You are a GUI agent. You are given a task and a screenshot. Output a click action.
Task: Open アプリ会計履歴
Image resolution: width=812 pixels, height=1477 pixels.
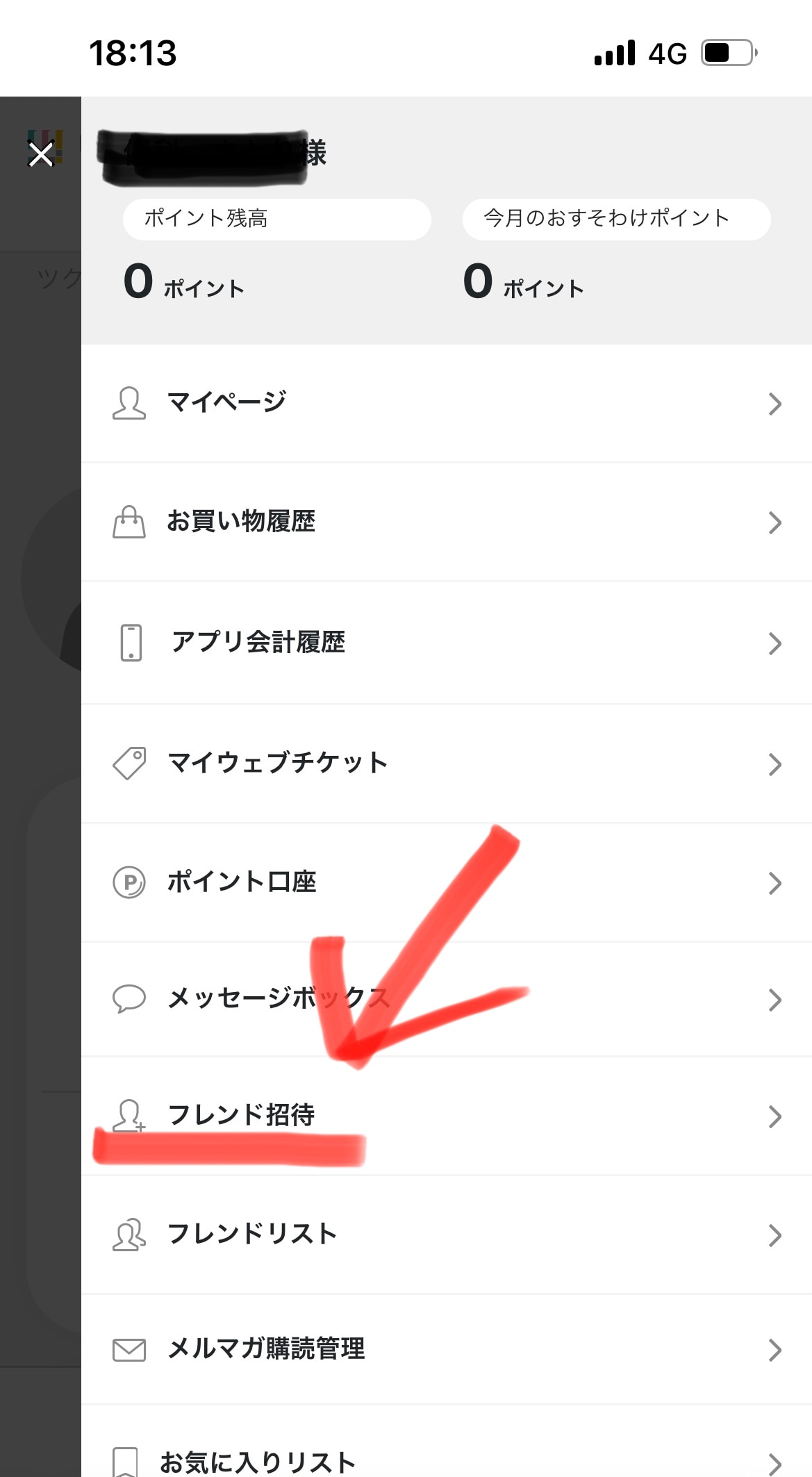[445, 643]
